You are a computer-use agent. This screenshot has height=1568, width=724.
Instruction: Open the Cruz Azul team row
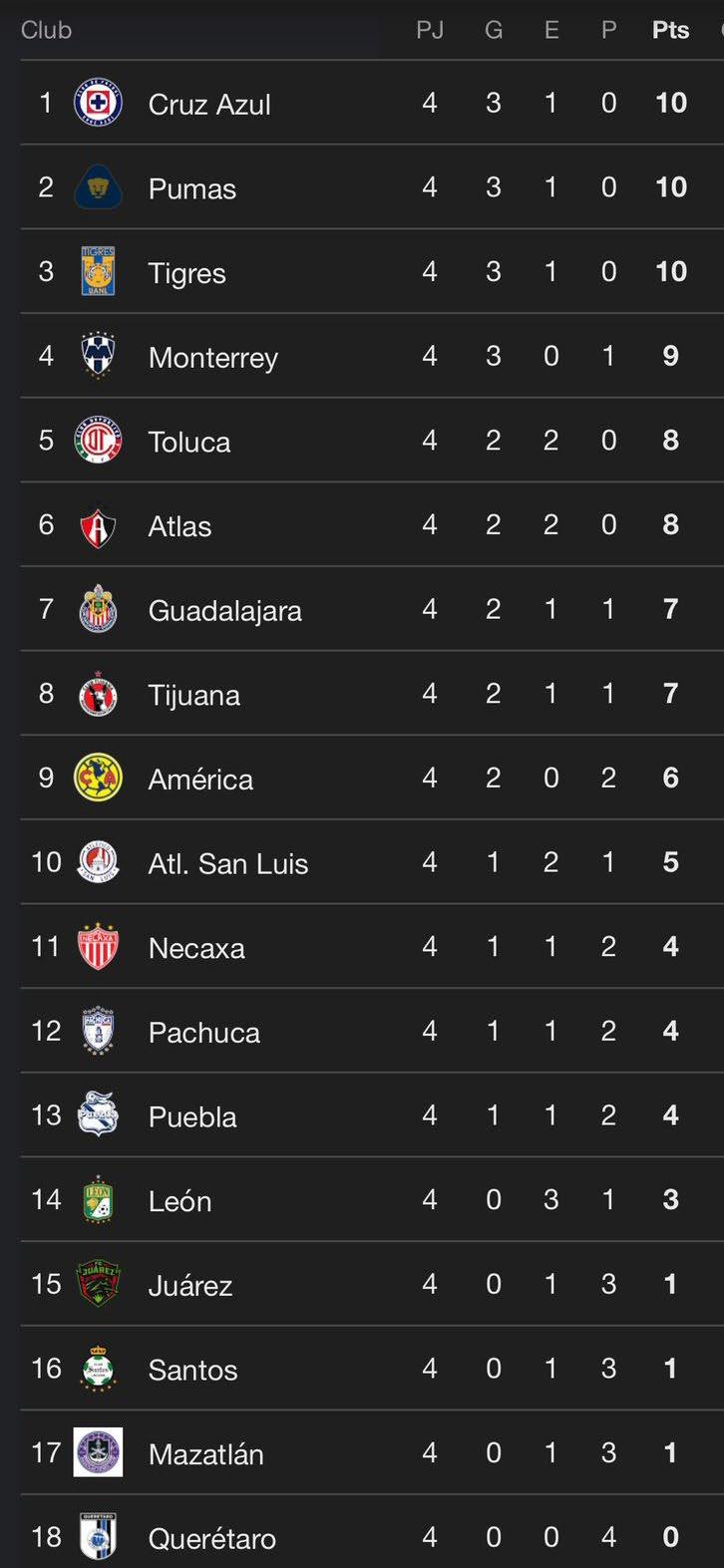coord(209,104)
